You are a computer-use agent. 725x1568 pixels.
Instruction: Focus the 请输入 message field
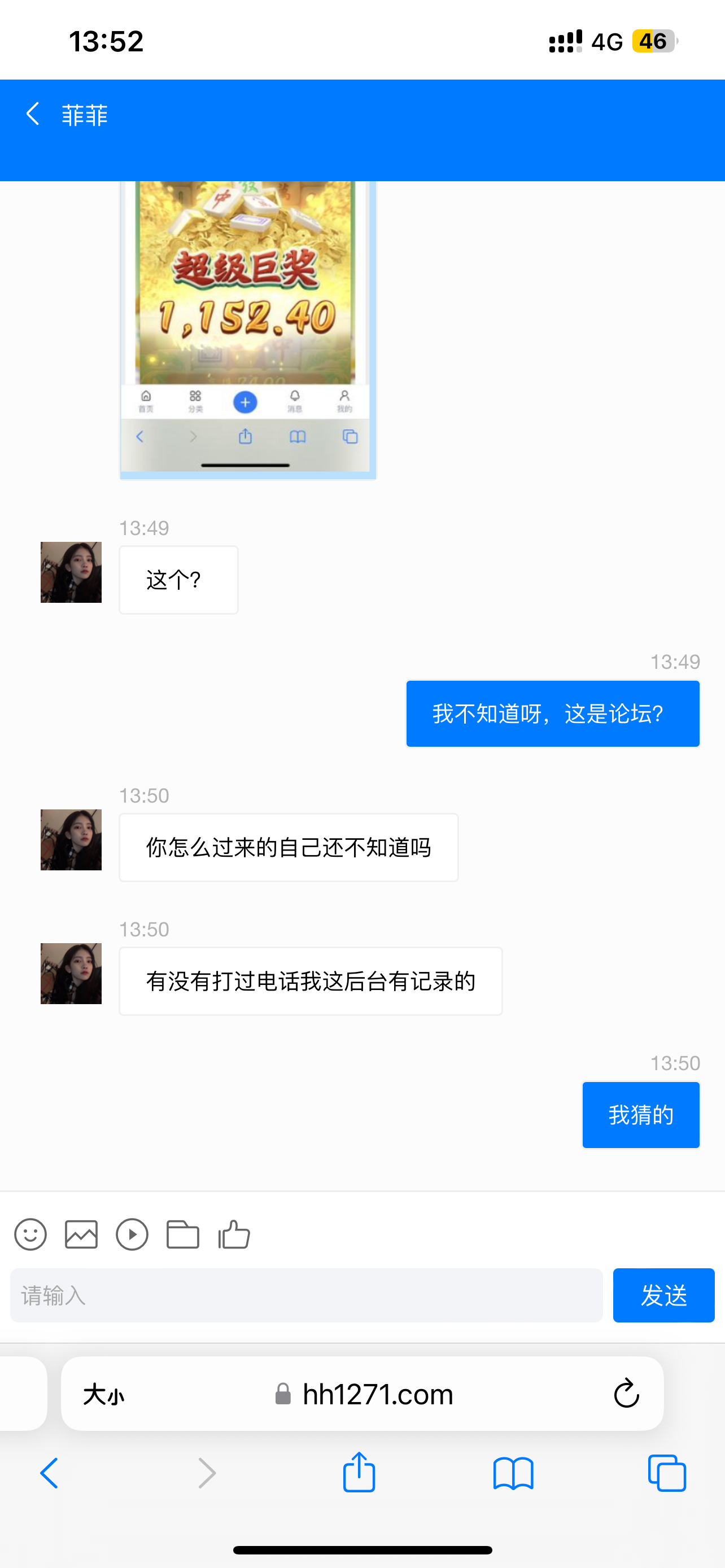click(306, 1295)
